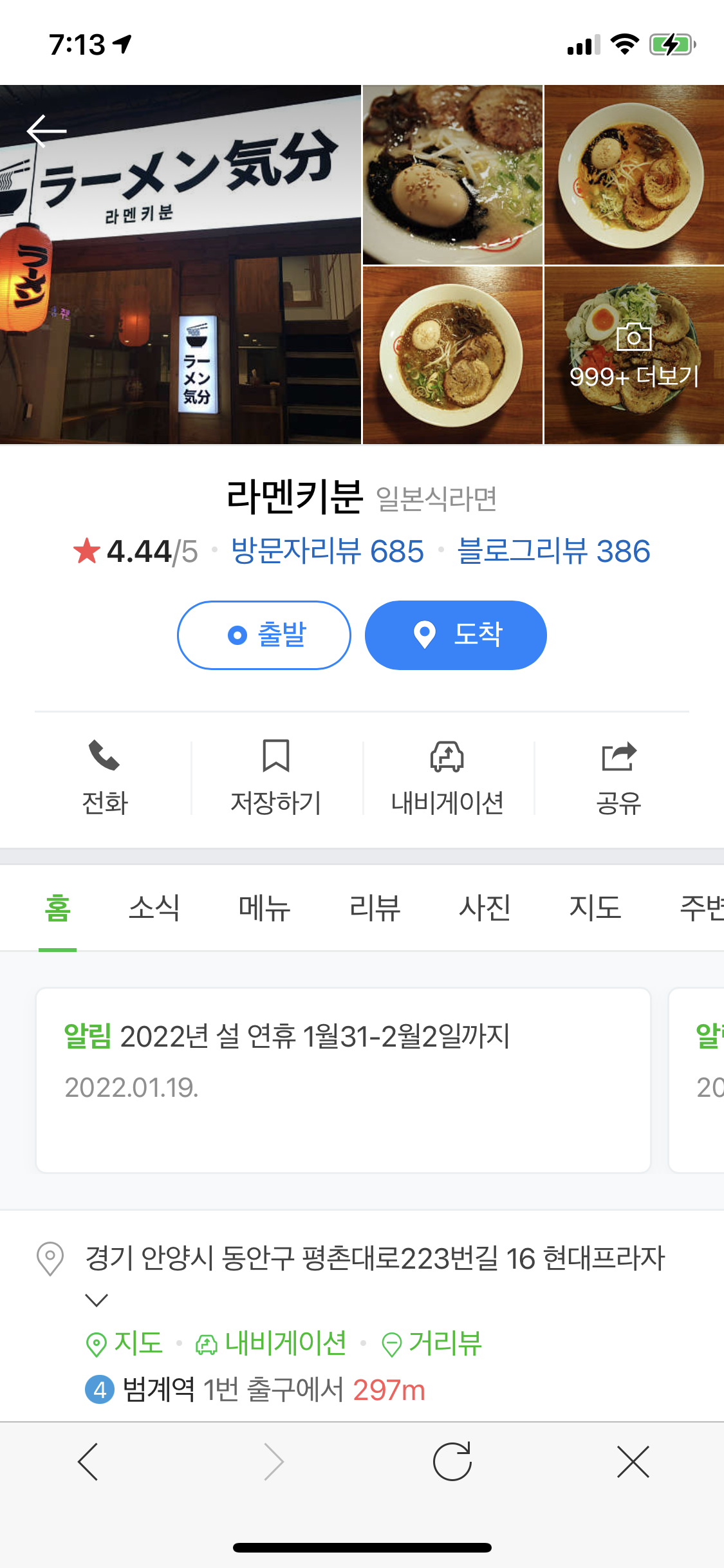Switch to the 사진 tab

[485, 908]
